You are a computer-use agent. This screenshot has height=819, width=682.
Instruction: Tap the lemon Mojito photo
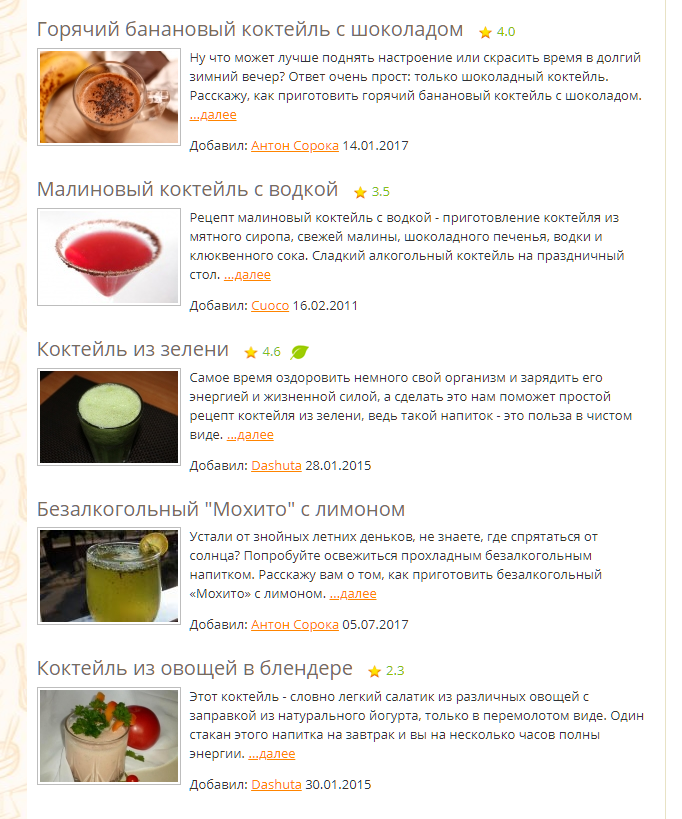click(x=109, y=576)
